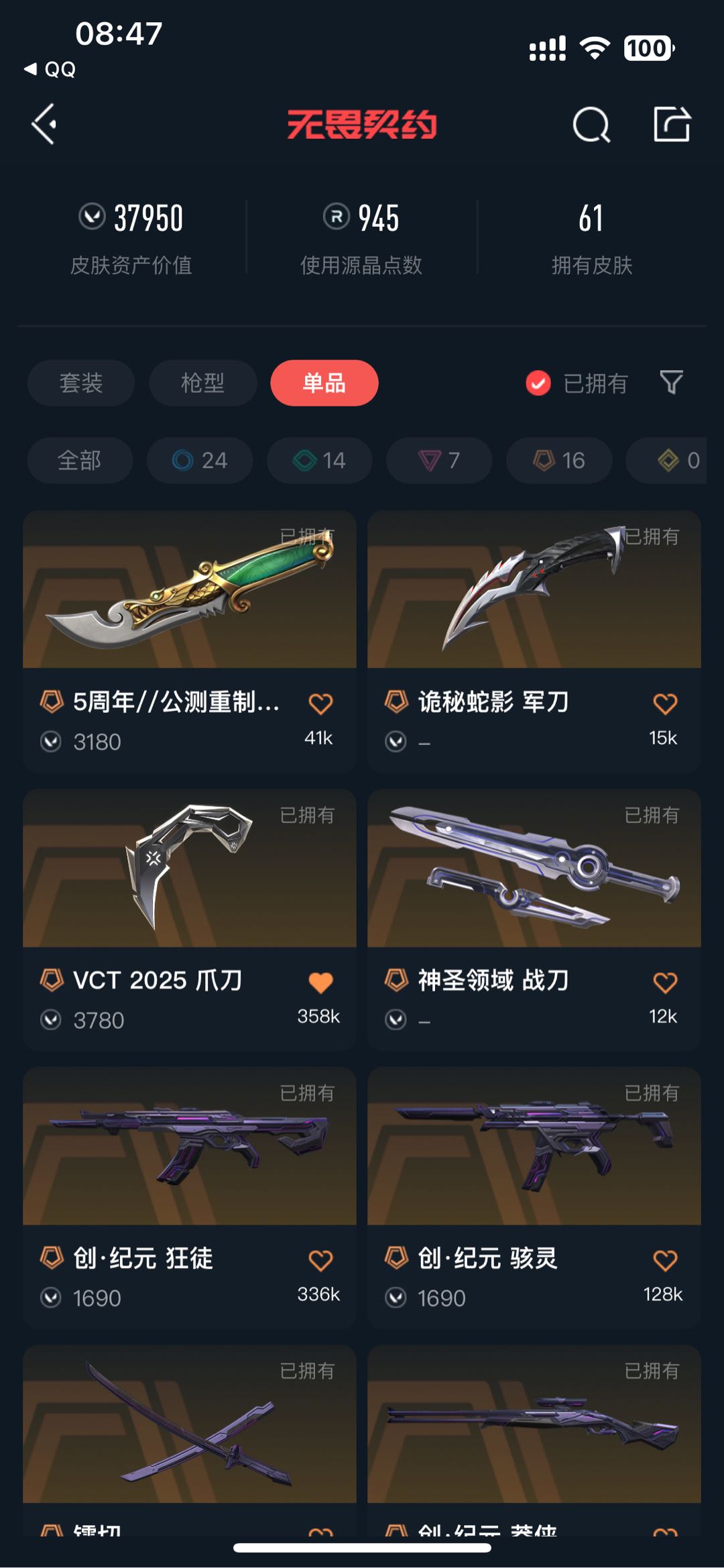Like the 创·纪元 骇灵 skin
The width and height of the screenshot is (724, 1568).
tap(665, 1260)
